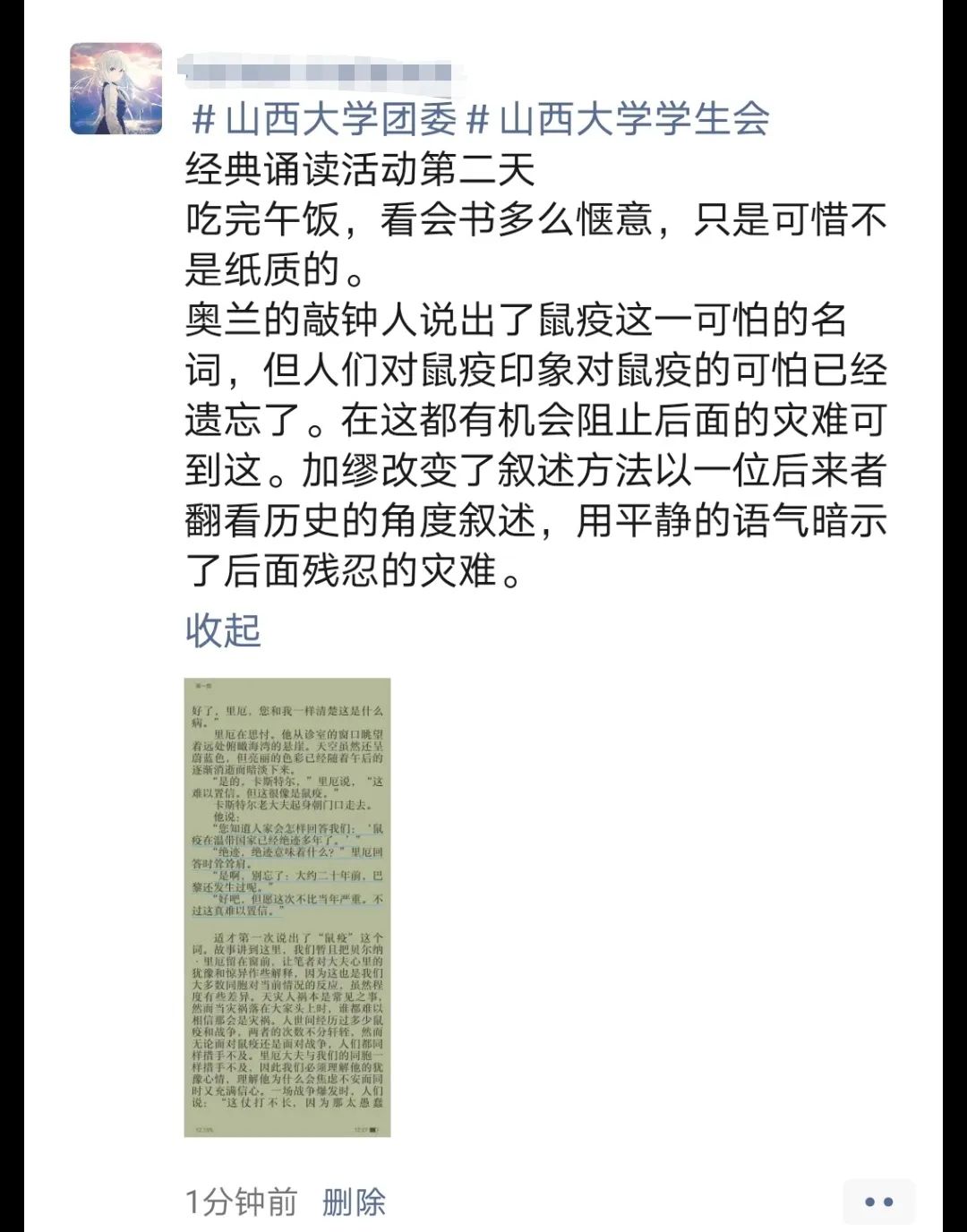The height and width of the screenshot is (1232, 967).
Task: Open the #山西大学学生会 hashtag
Action: coord(618,119)
